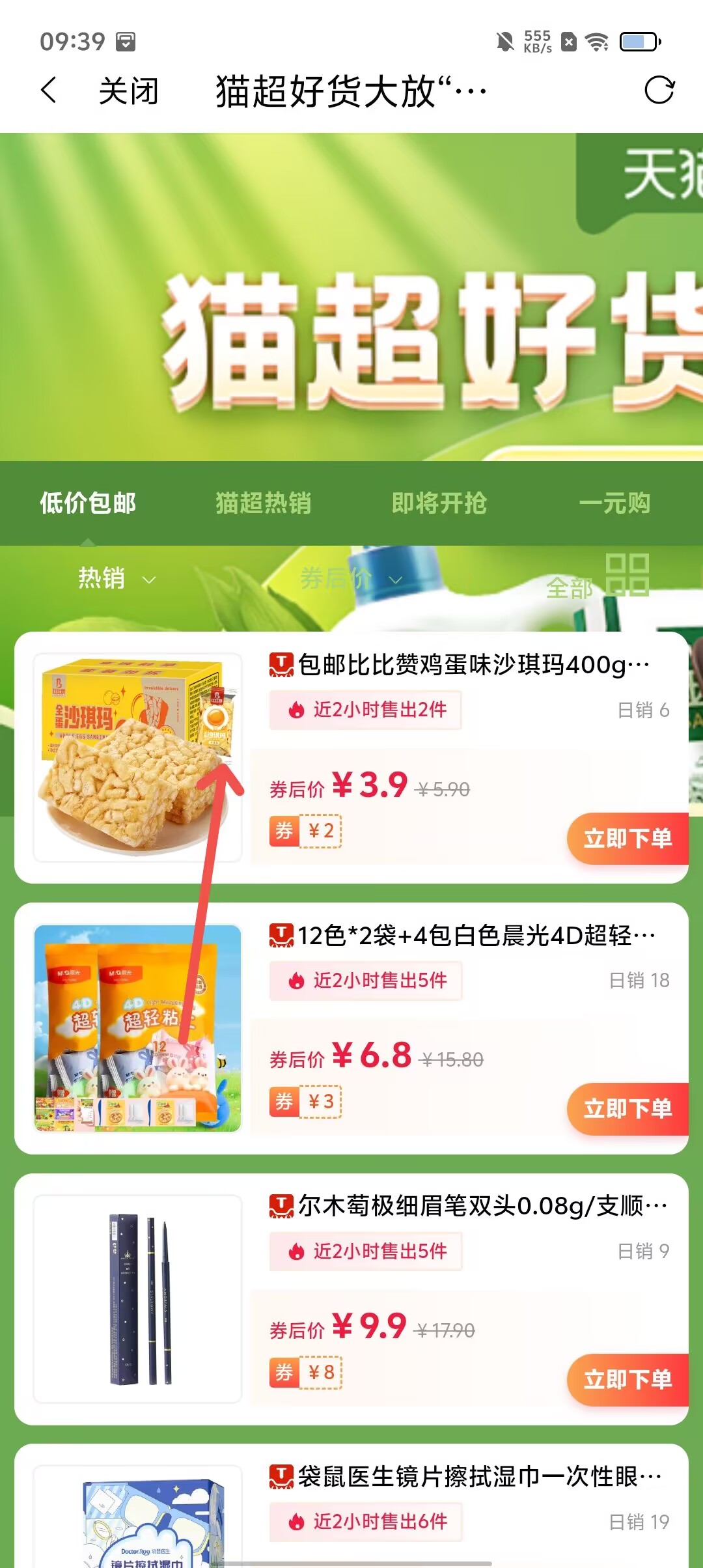Select the 低价包邮 tab
Screen dimensions: 703x1568
88,503
